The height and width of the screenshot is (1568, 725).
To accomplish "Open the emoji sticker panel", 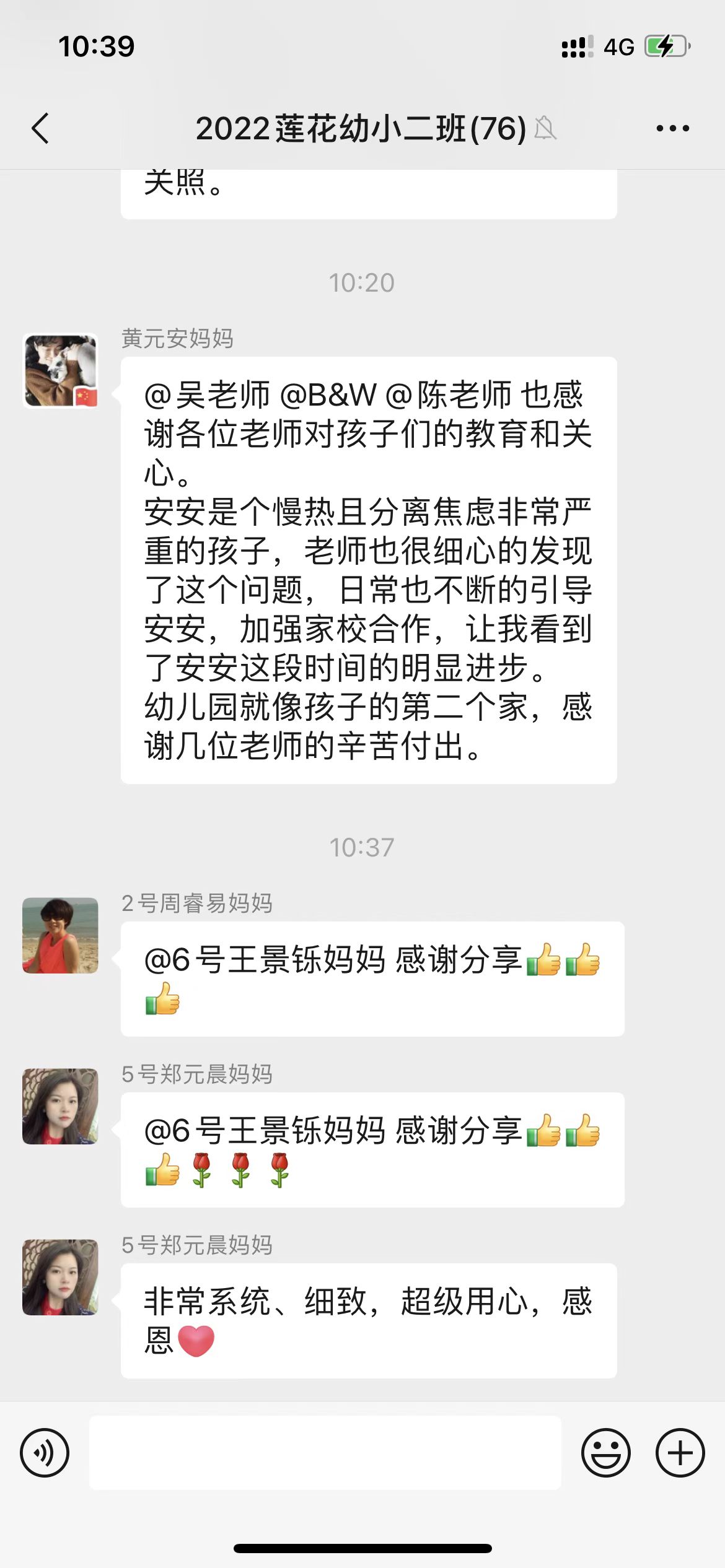I will click(605, 1452).
